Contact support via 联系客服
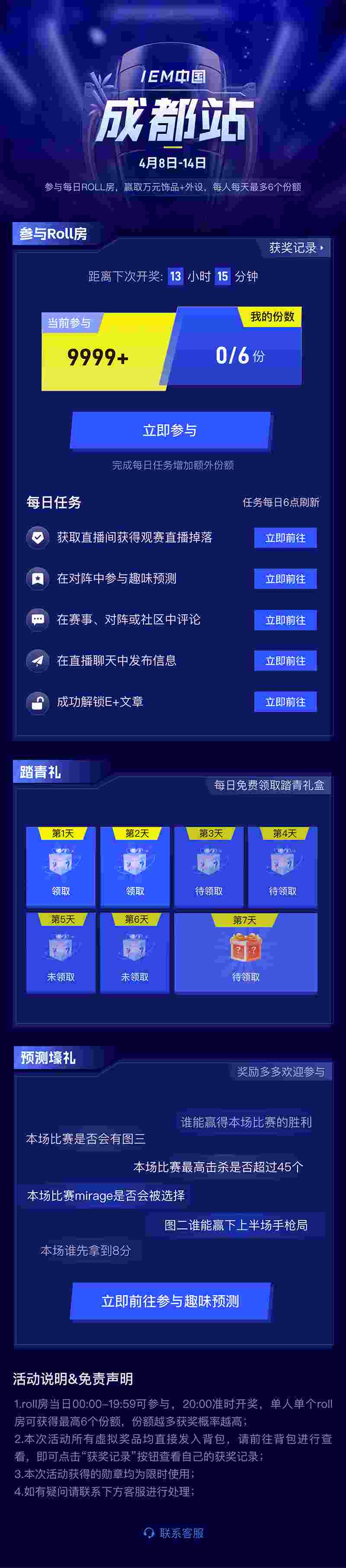The width and height of the screenshot is (346, 1568). click(175, 1533)
